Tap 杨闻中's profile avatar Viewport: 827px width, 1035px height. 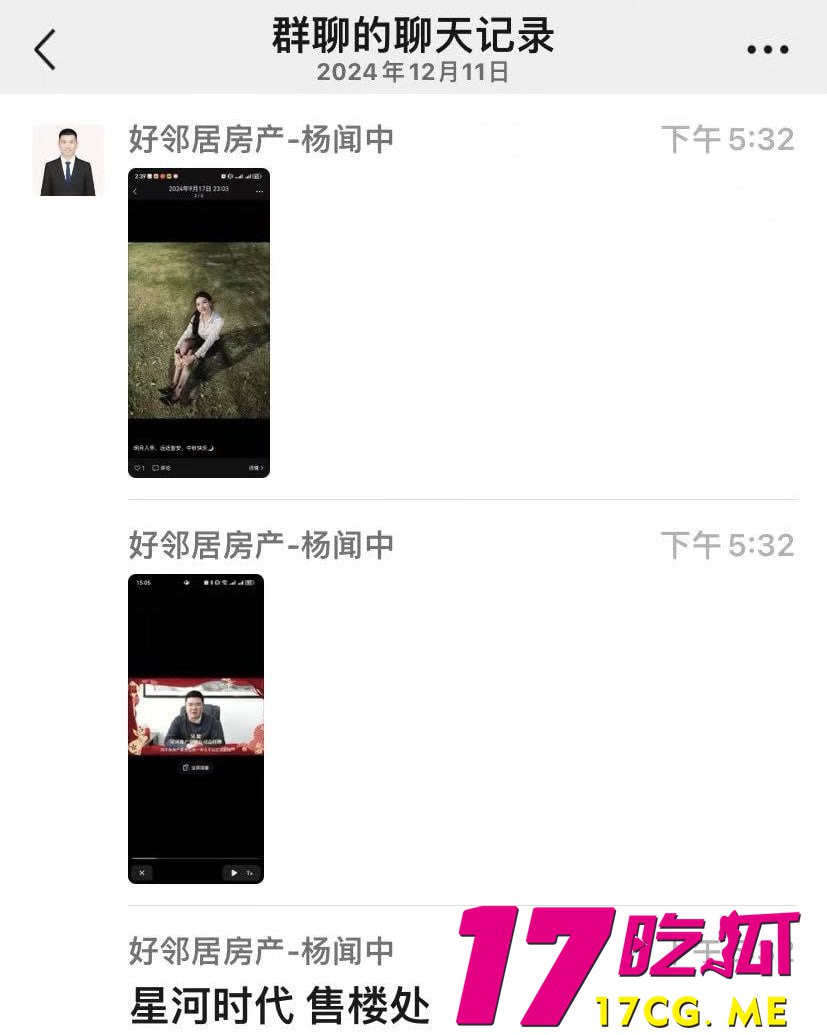[68, 160]
